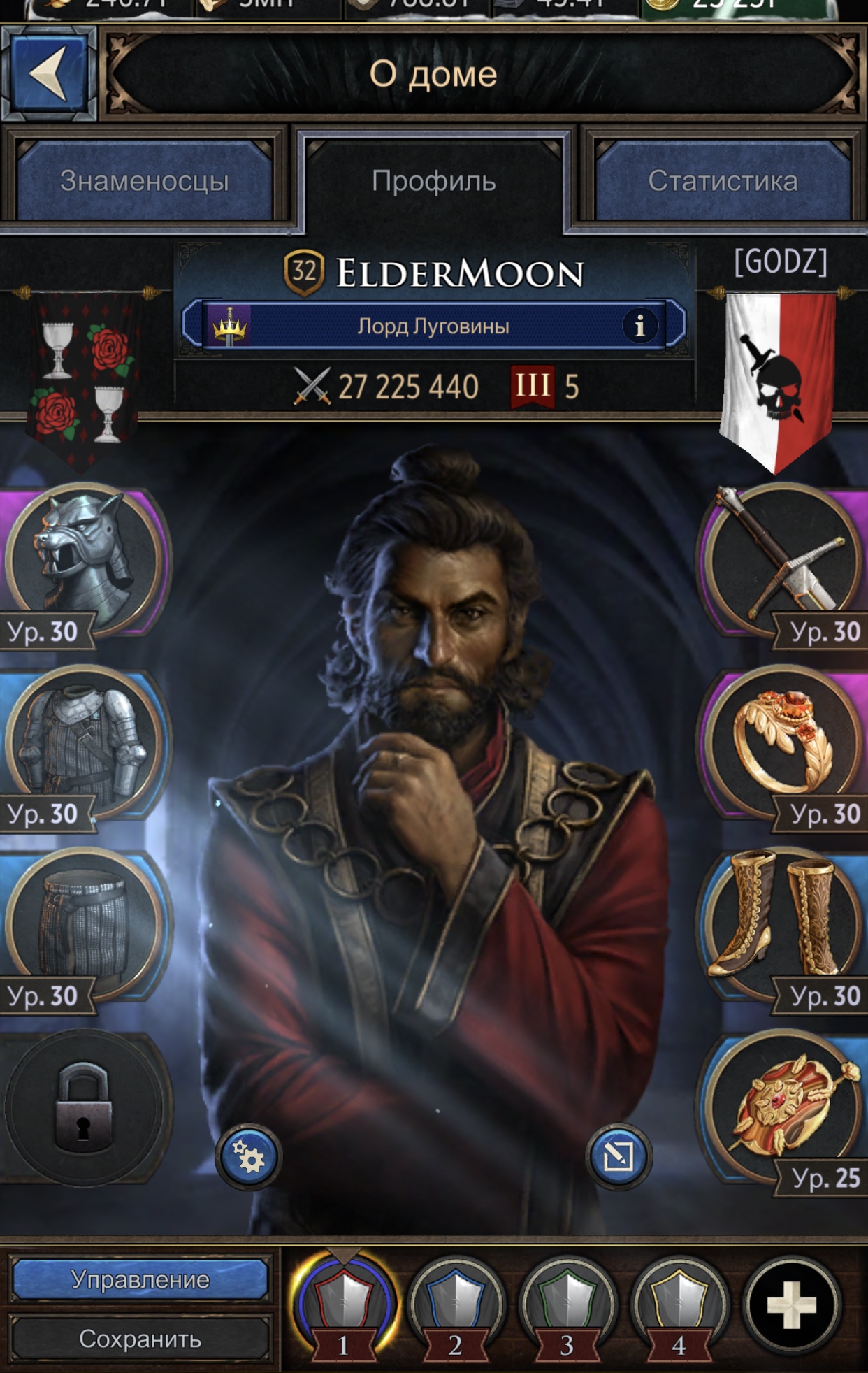
Task: Switch to the Статистика tab
Action: pos(722,181)
